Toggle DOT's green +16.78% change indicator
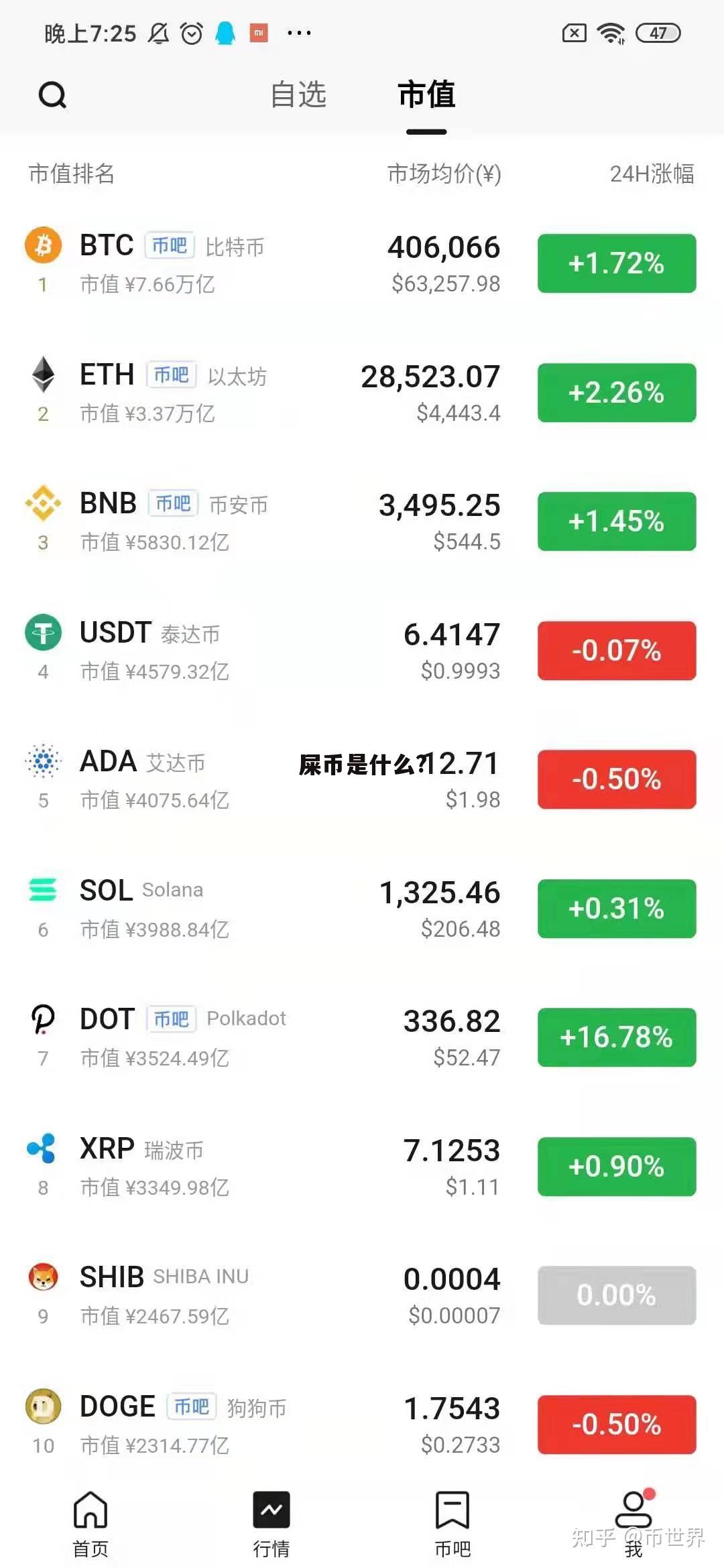This screenshot has width=724, height=1568. click(615, 1037)
